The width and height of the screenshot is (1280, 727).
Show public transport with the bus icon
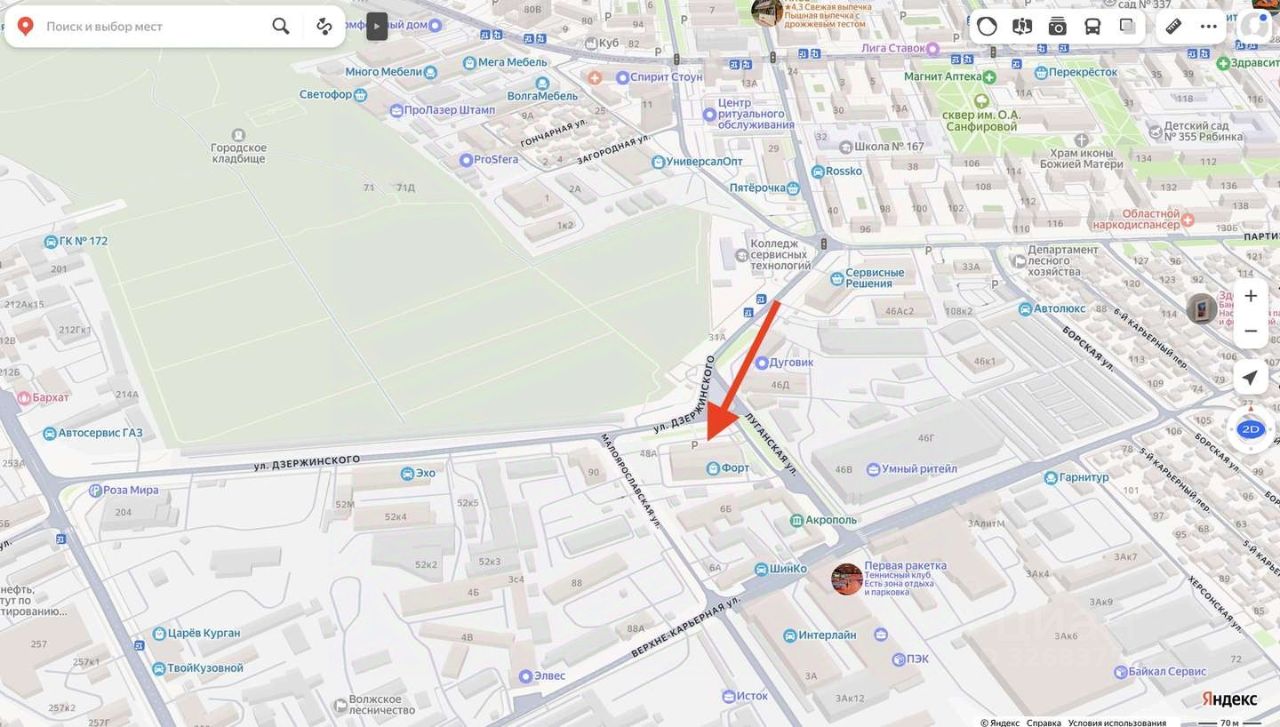tap(1092, 27)
